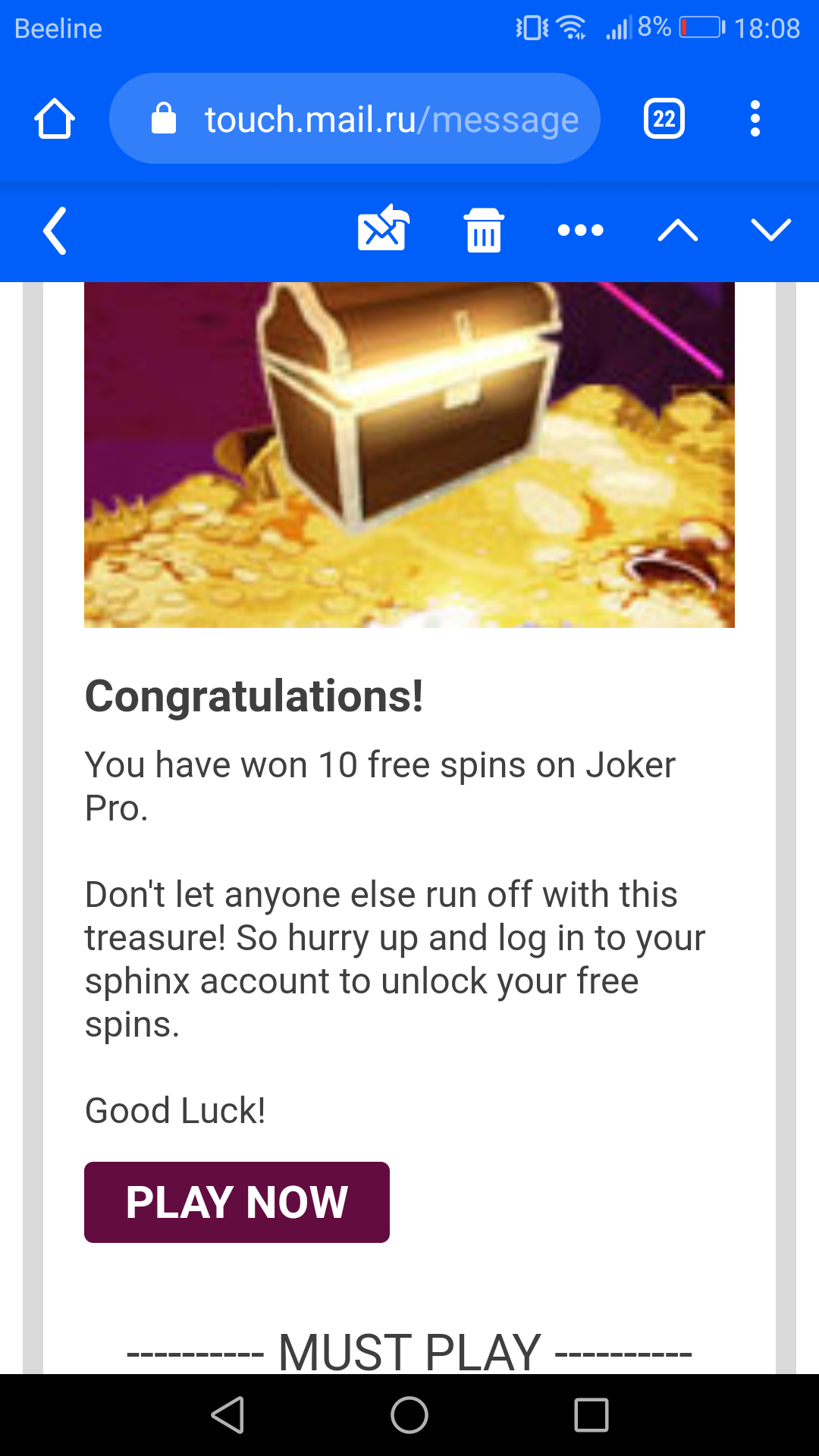The width and height of the screenshot is (819, 1456).
Task: Jump to the previous message arrow
Action: (677, 230)
